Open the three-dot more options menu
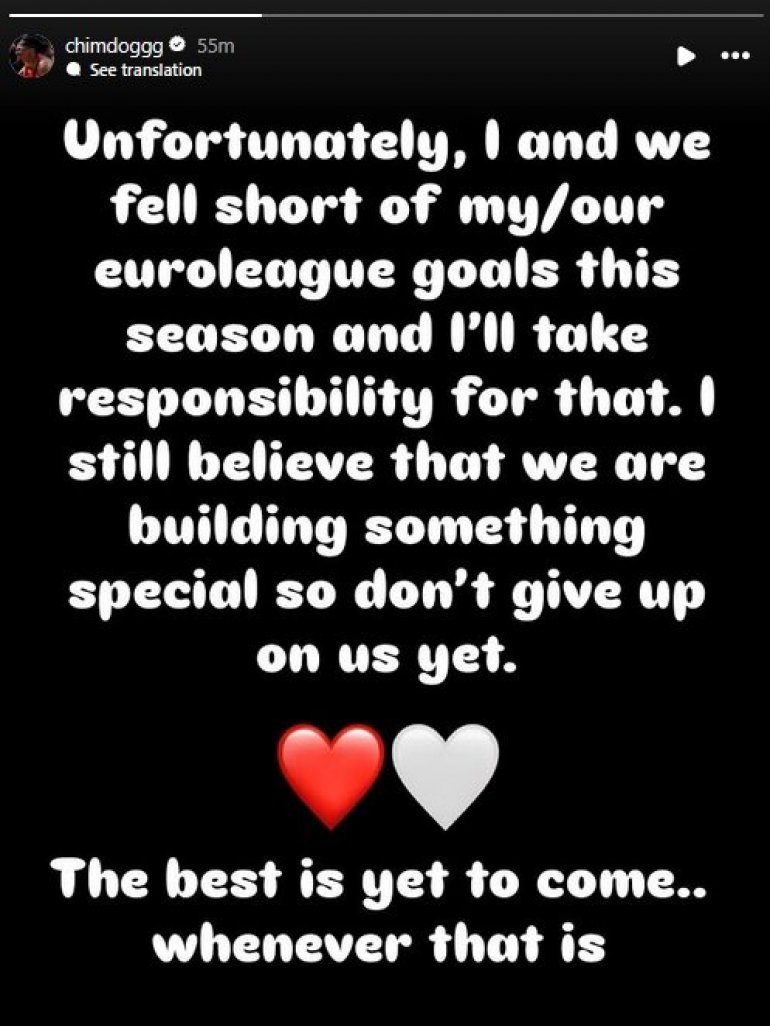This screenshot has width=770, height=1026. pos(735,56)
